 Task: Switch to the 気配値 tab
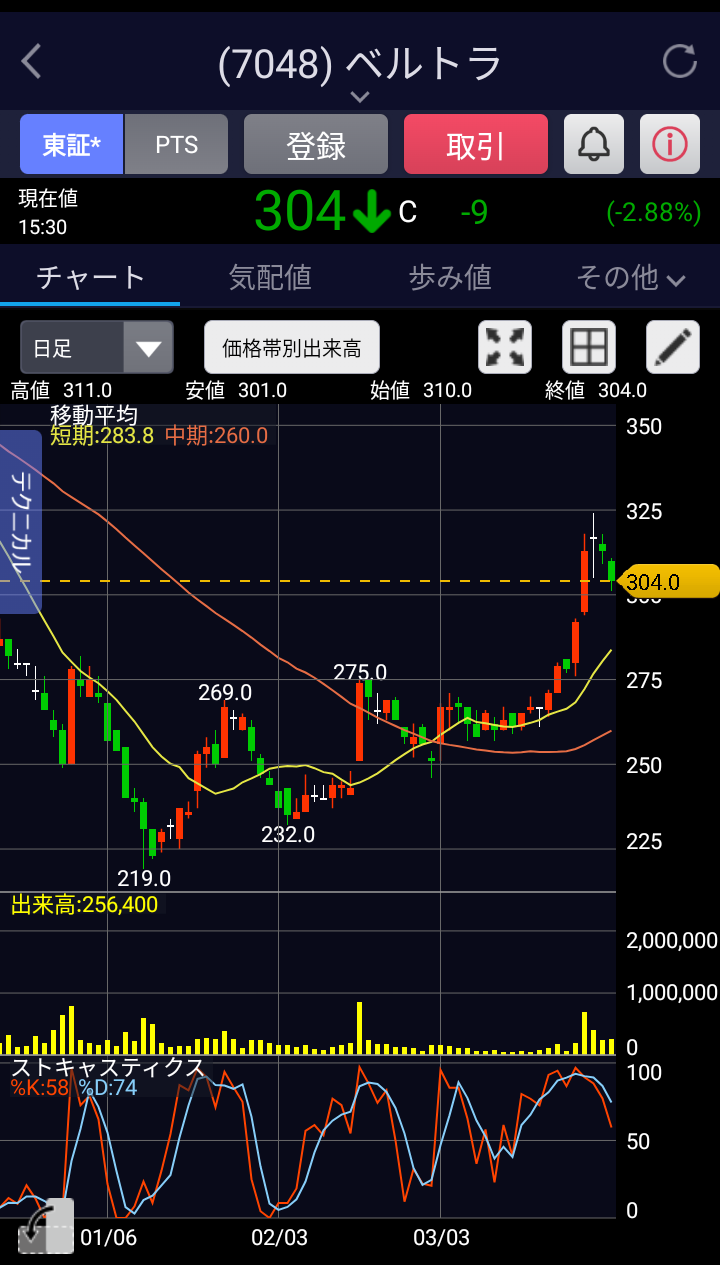pos(270,277)
